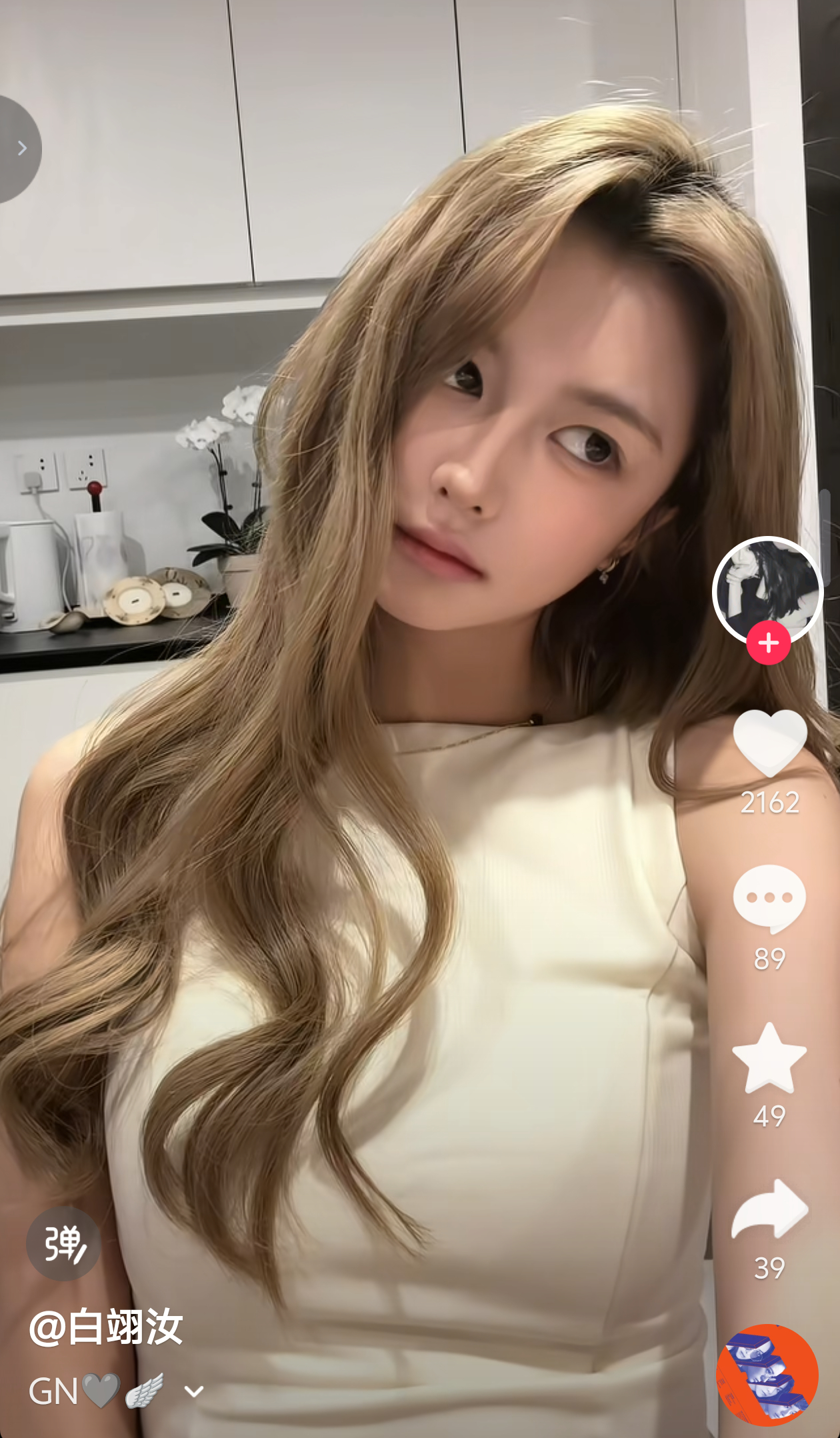
Task: Open the comments with 89 replies
Action: tap(769, 899)
